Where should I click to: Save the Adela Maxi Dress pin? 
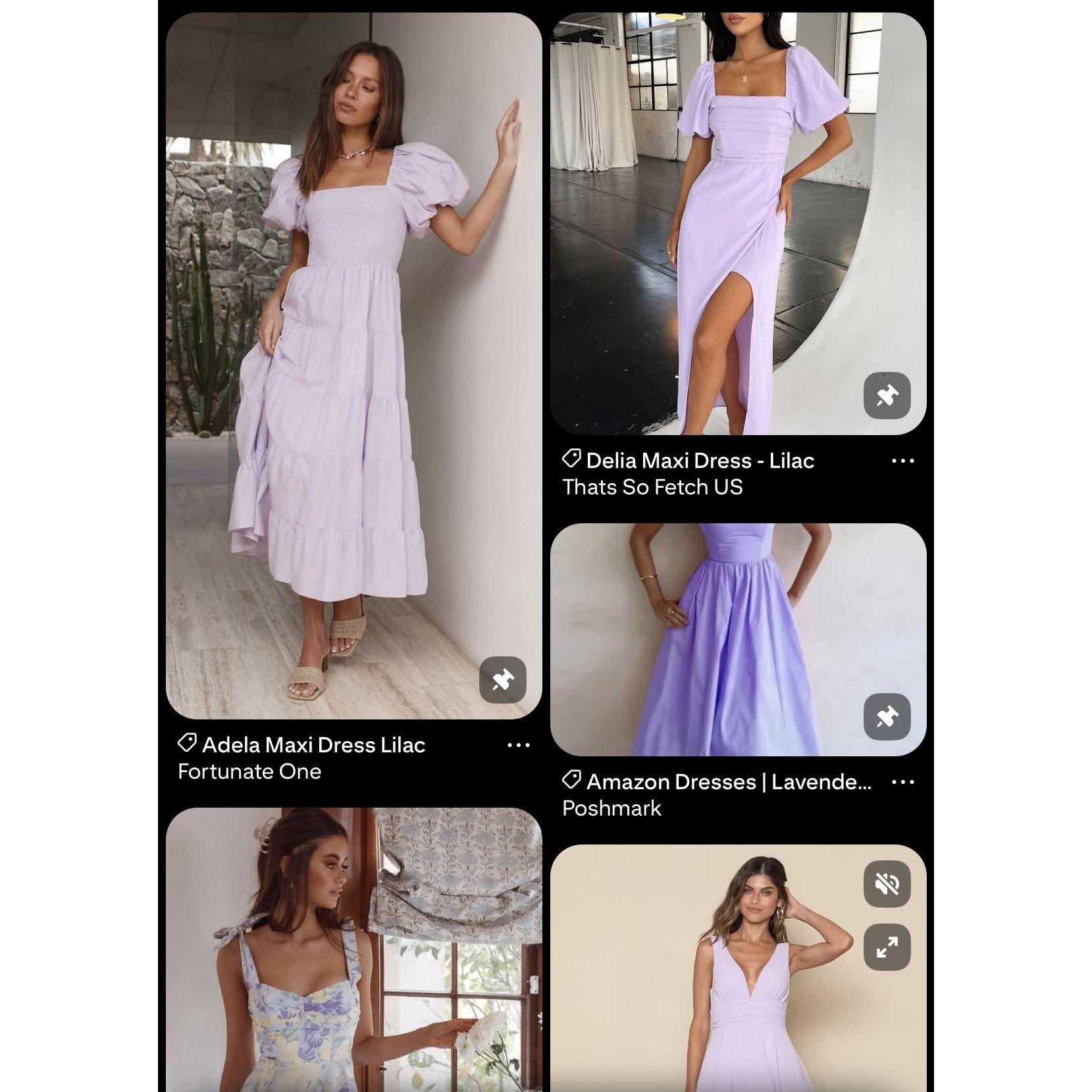point(502,680)
